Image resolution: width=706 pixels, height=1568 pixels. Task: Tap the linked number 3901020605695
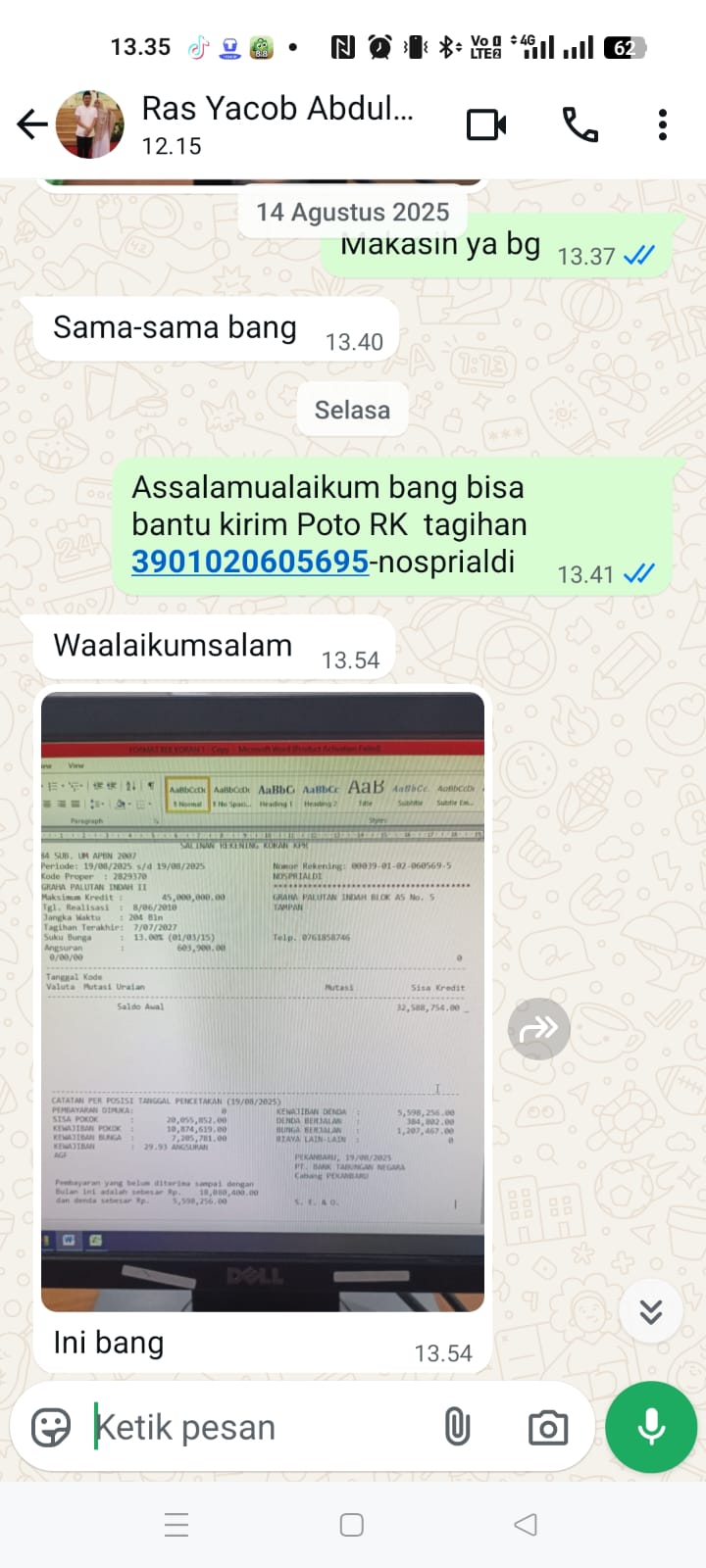(250, 562)
